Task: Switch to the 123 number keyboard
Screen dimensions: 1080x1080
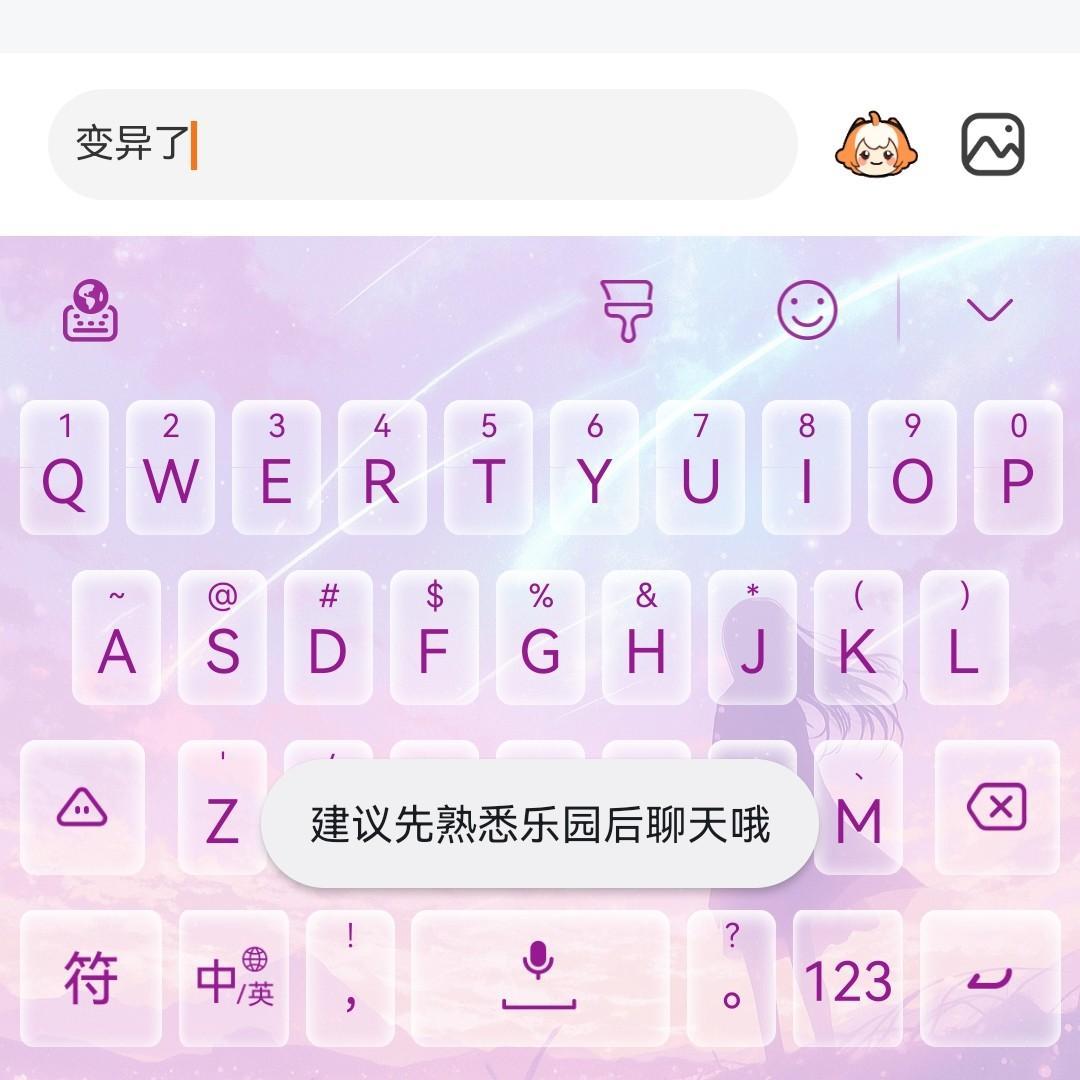Action: tap(847, 978)
